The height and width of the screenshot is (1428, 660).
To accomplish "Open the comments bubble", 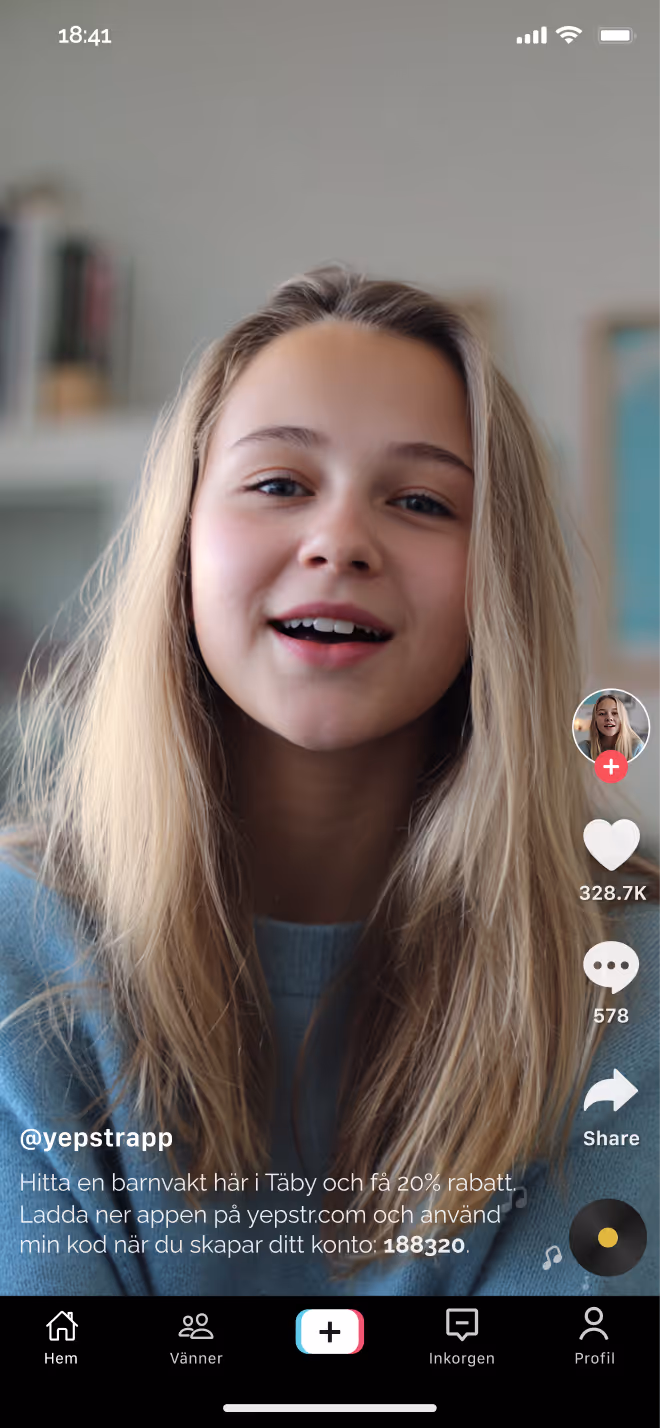I will 611,967.
